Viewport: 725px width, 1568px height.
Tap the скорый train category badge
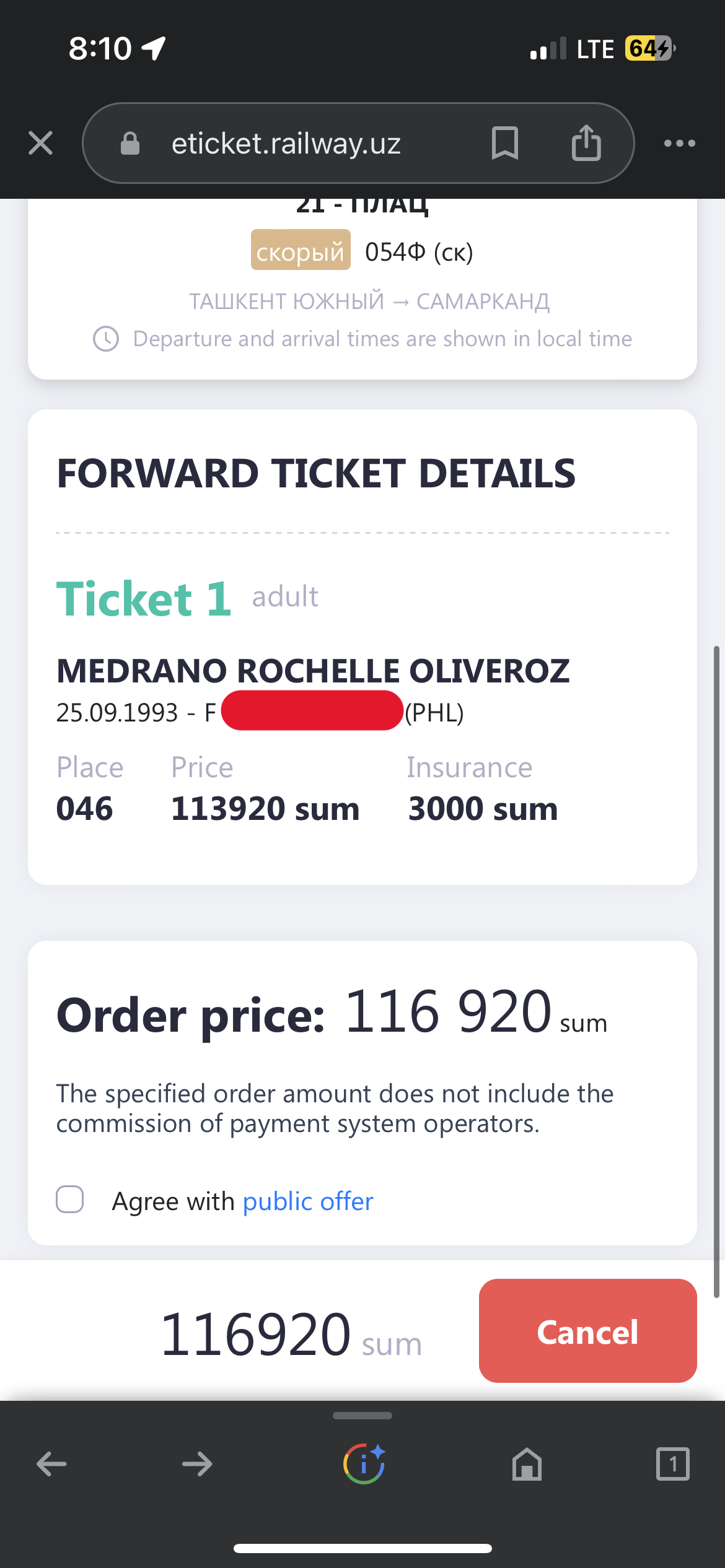[300, 251]
